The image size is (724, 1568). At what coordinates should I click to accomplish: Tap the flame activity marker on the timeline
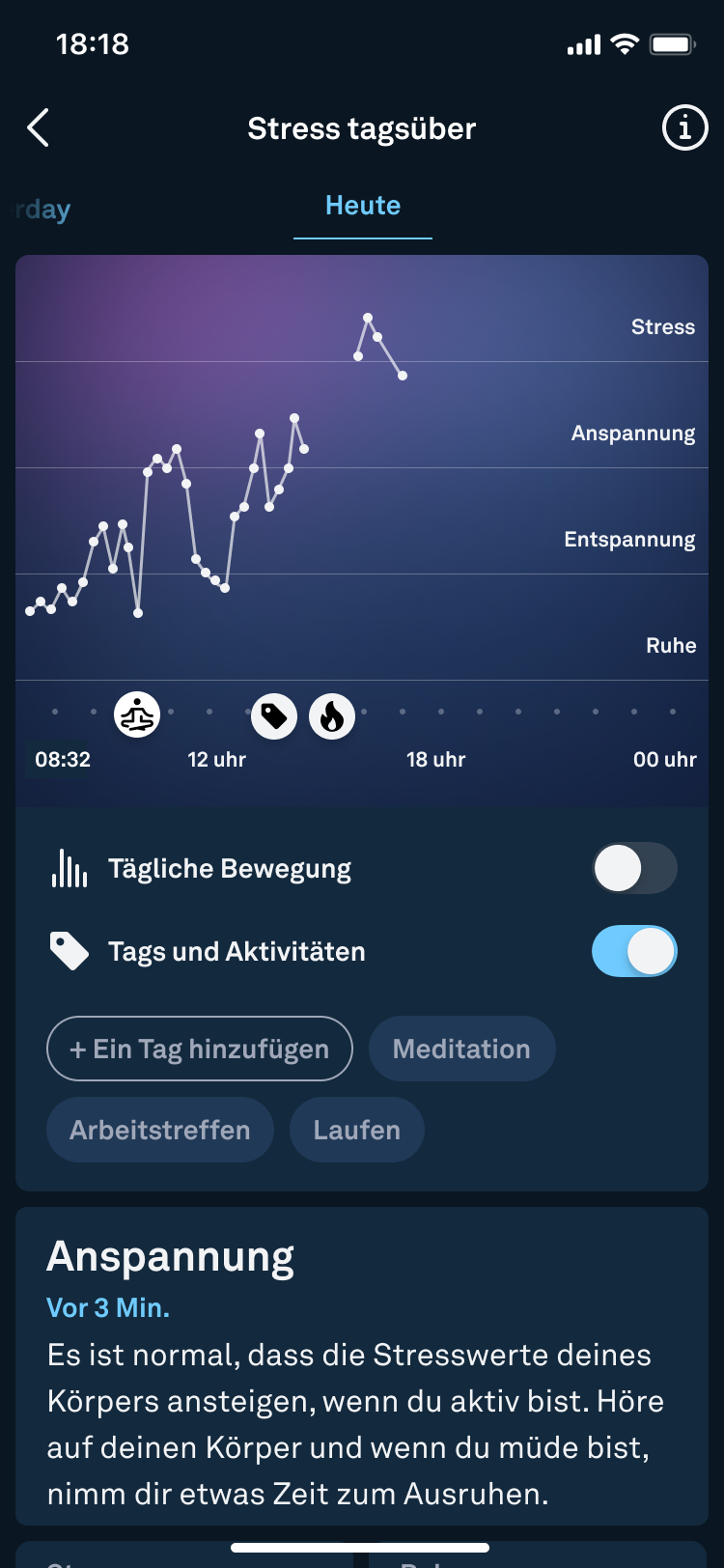(332, 715)
